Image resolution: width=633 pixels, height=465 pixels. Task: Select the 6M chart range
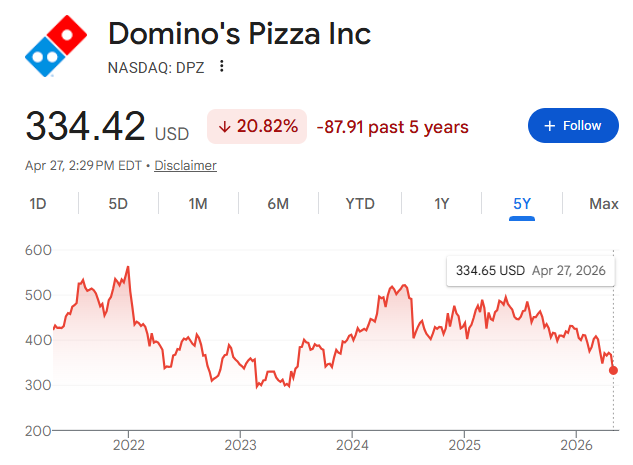[x=278, y=204]
